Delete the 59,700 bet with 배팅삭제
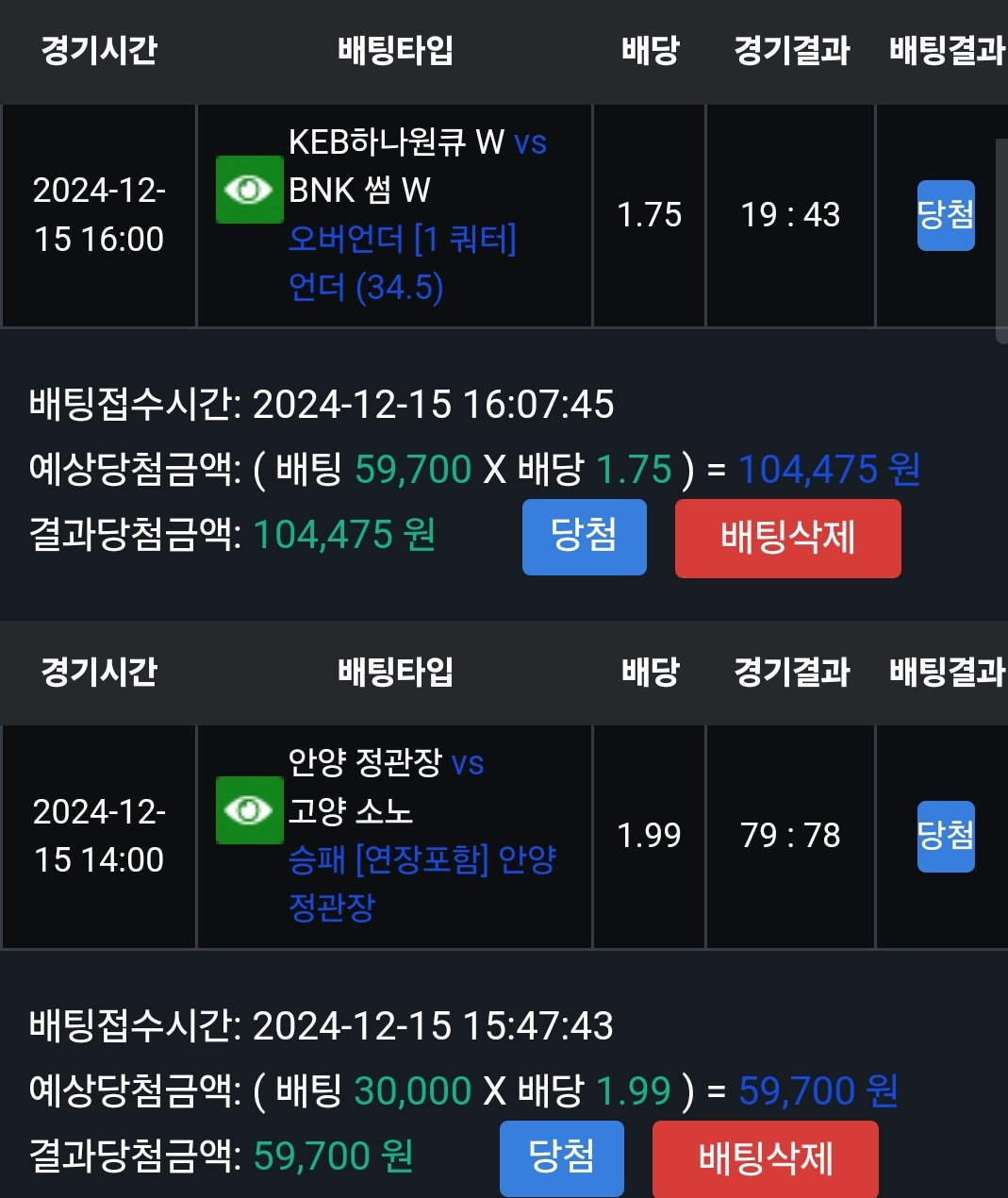 point(787,538)
